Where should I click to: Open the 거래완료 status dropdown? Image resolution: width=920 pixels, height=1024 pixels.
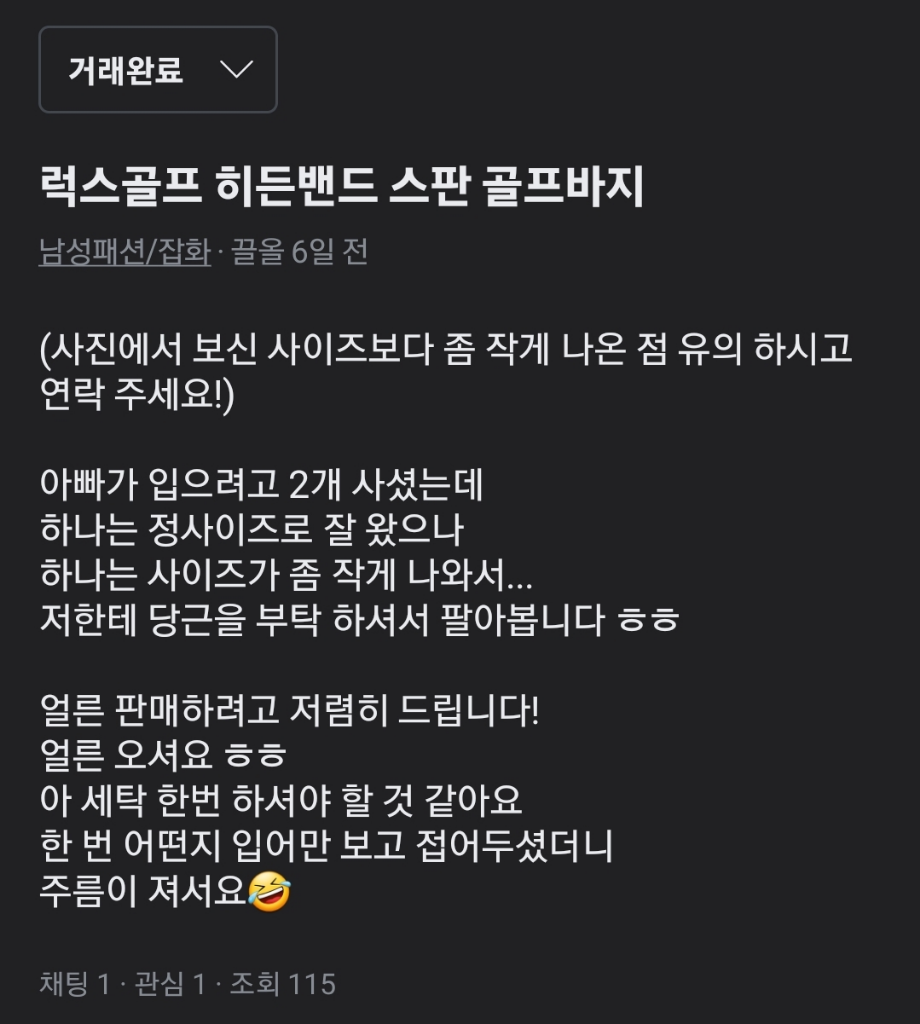coord(158,70)
